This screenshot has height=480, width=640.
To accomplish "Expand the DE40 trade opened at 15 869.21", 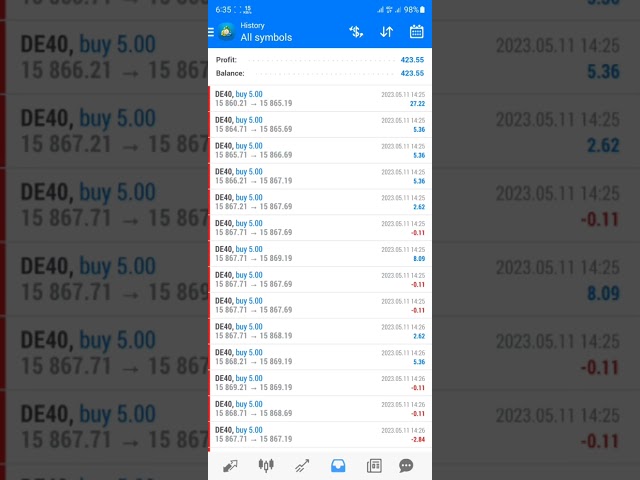I will pos(320,384).
